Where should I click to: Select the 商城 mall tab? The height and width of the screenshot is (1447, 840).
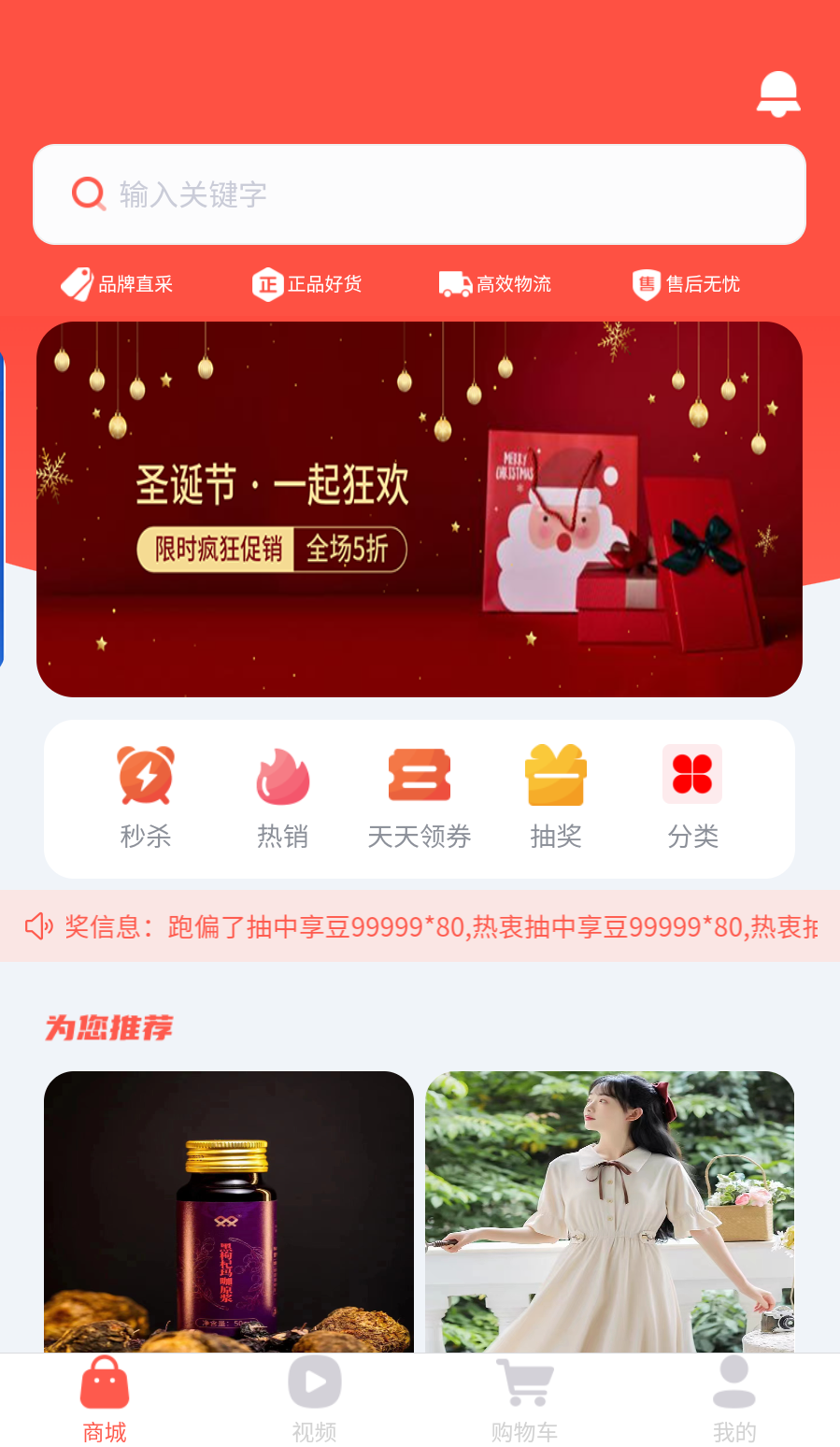104,1399
